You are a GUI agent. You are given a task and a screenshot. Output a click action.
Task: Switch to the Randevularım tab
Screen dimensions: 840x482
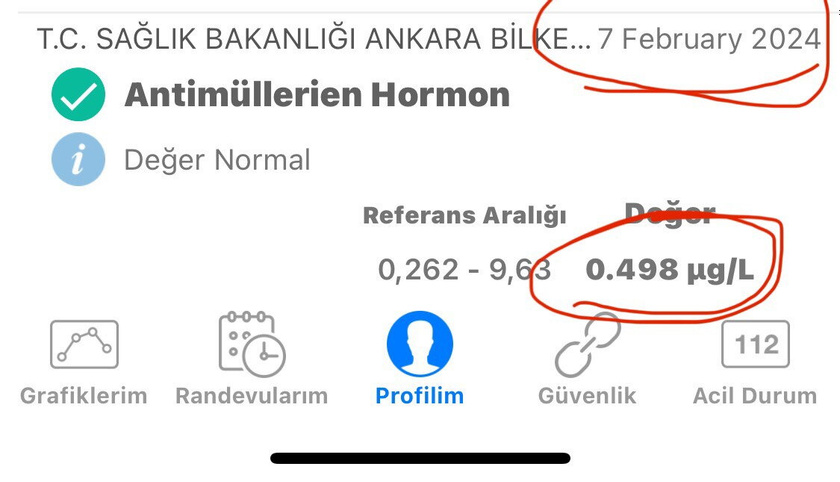(x=252, y=360)
